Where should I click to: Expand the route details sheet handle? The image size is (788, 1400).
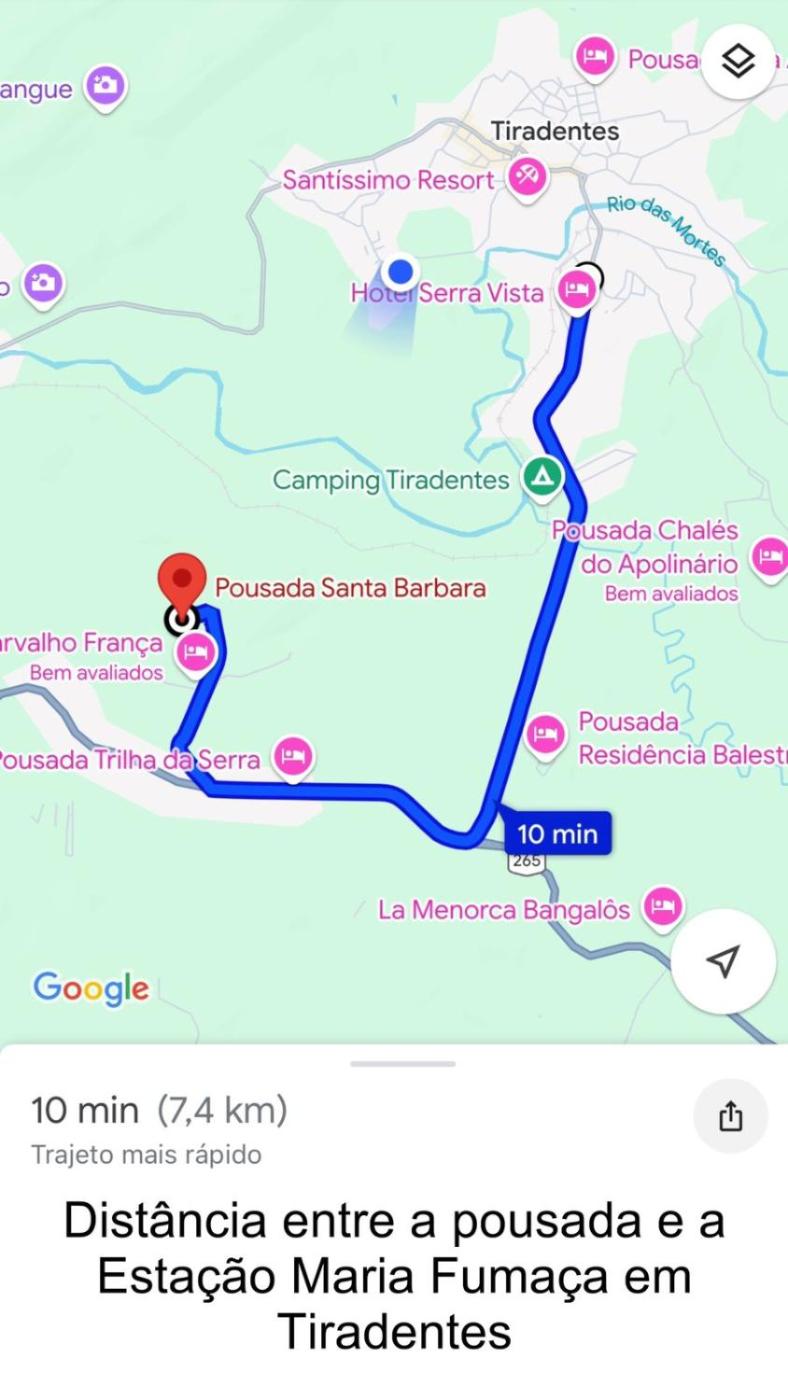403,1064
